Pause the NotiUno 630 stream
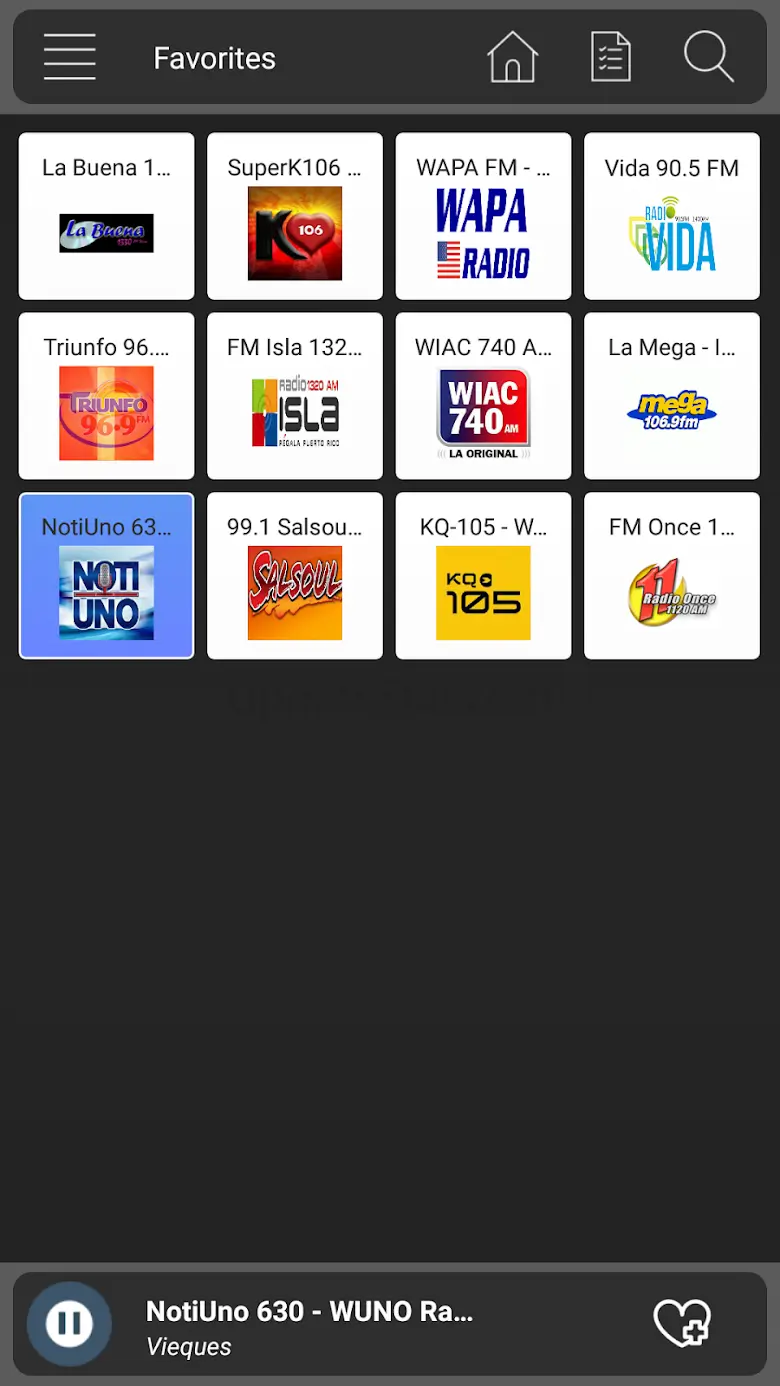Viewport: 780px width, 1386px height. point(69,1324)
